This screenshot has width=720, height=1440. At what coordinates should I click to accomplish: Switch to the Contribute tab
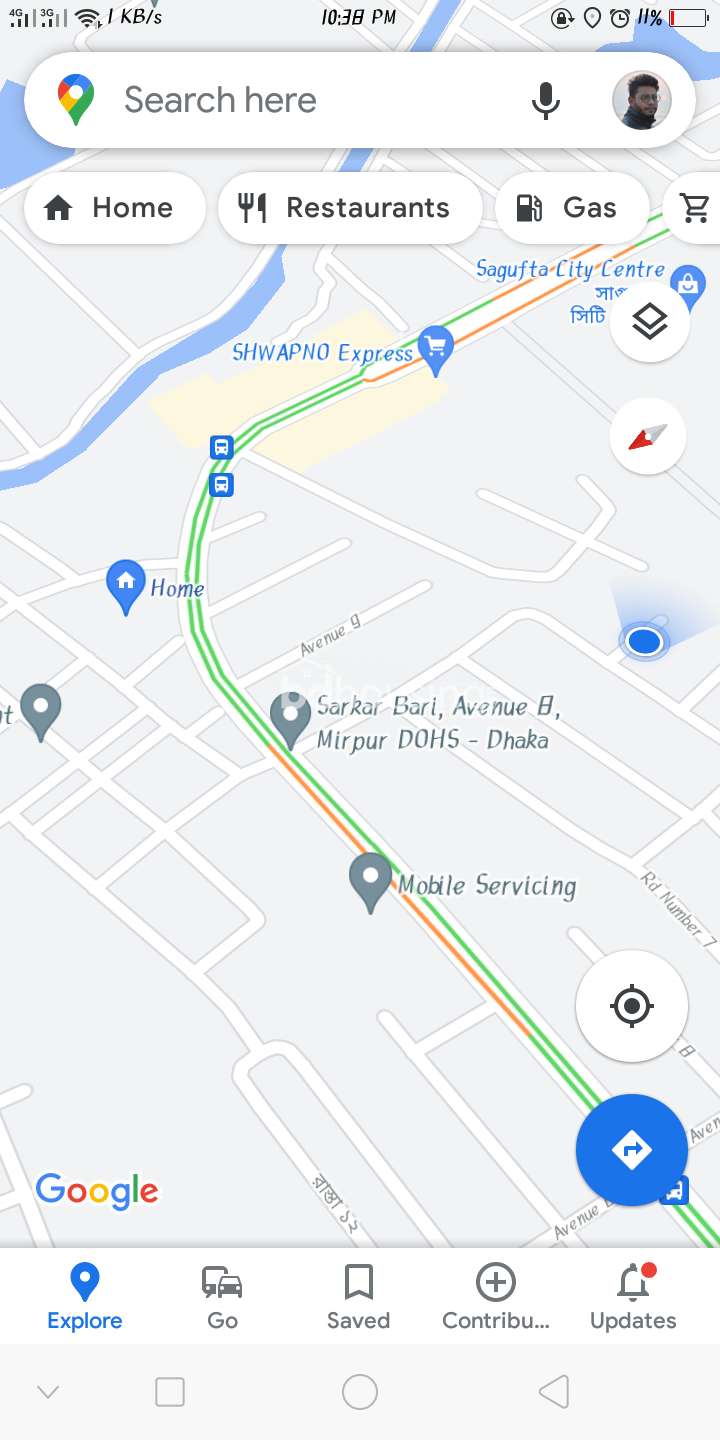496,1297
